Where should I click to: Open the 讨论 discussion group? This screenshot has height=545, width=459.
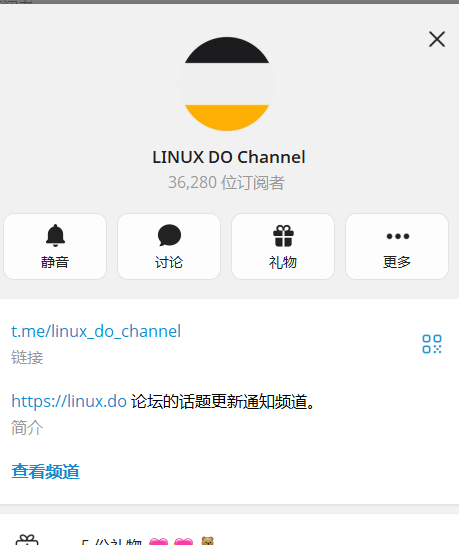click(x=169, y=246)
